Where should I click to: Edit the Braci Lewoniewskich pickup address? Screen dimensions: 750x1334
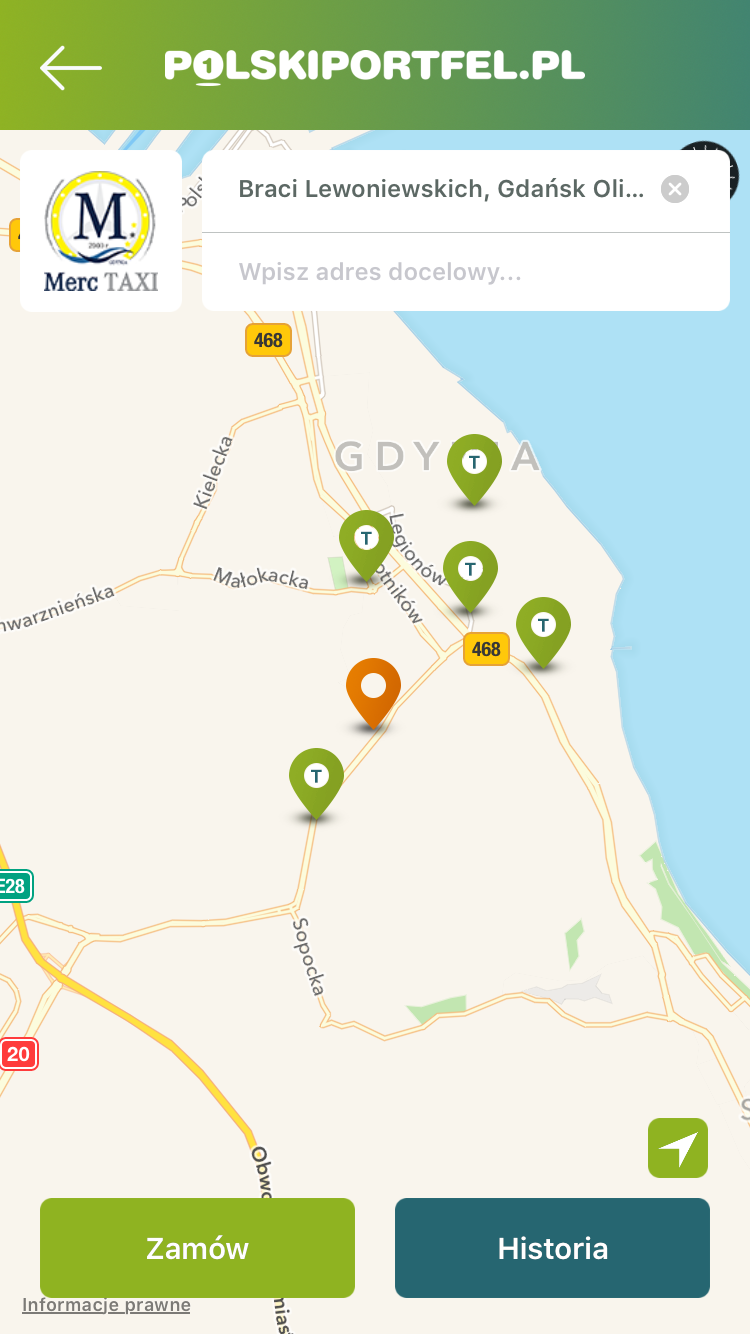pos(440,189)
